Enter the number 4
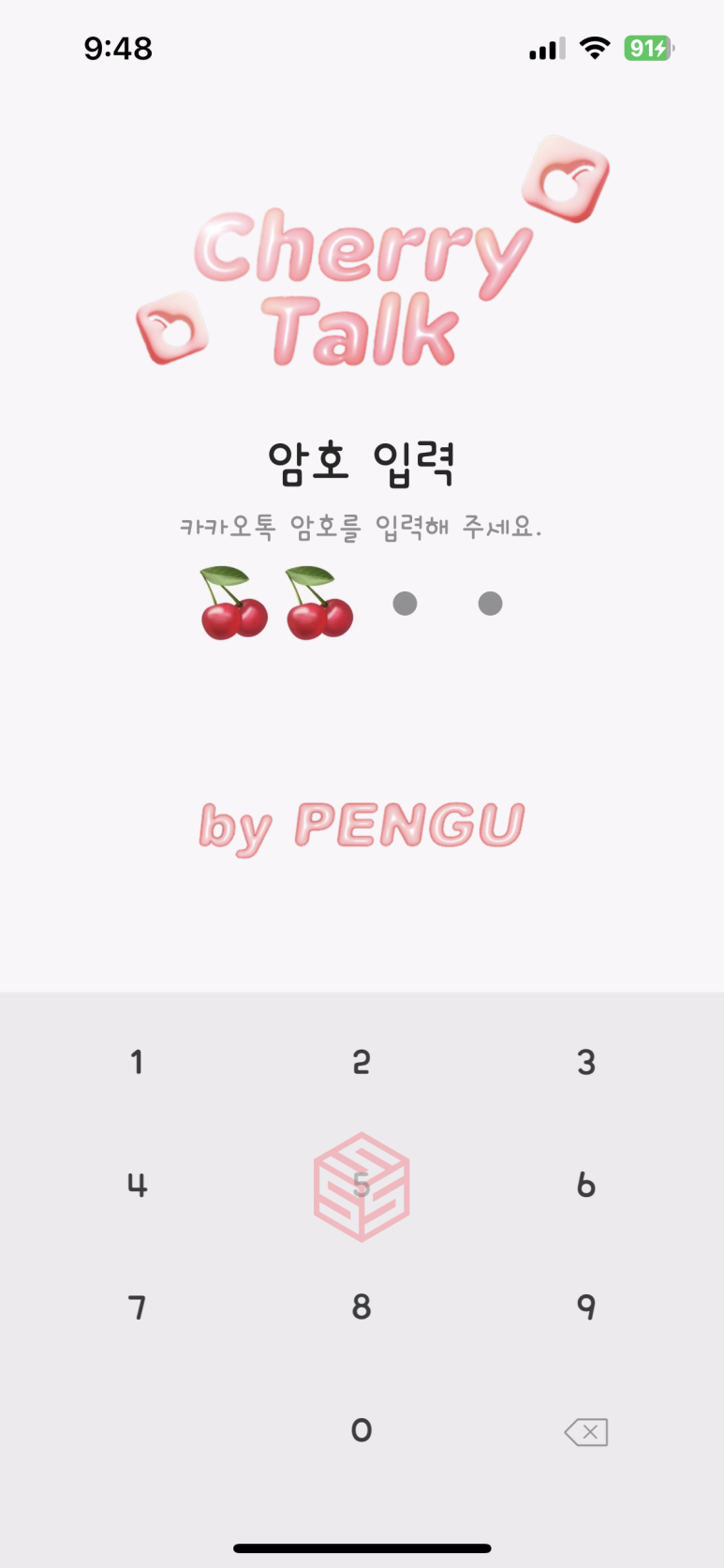Image resolution: width=724 pixels, height=1568 pixels. (x=137, y=1185)
